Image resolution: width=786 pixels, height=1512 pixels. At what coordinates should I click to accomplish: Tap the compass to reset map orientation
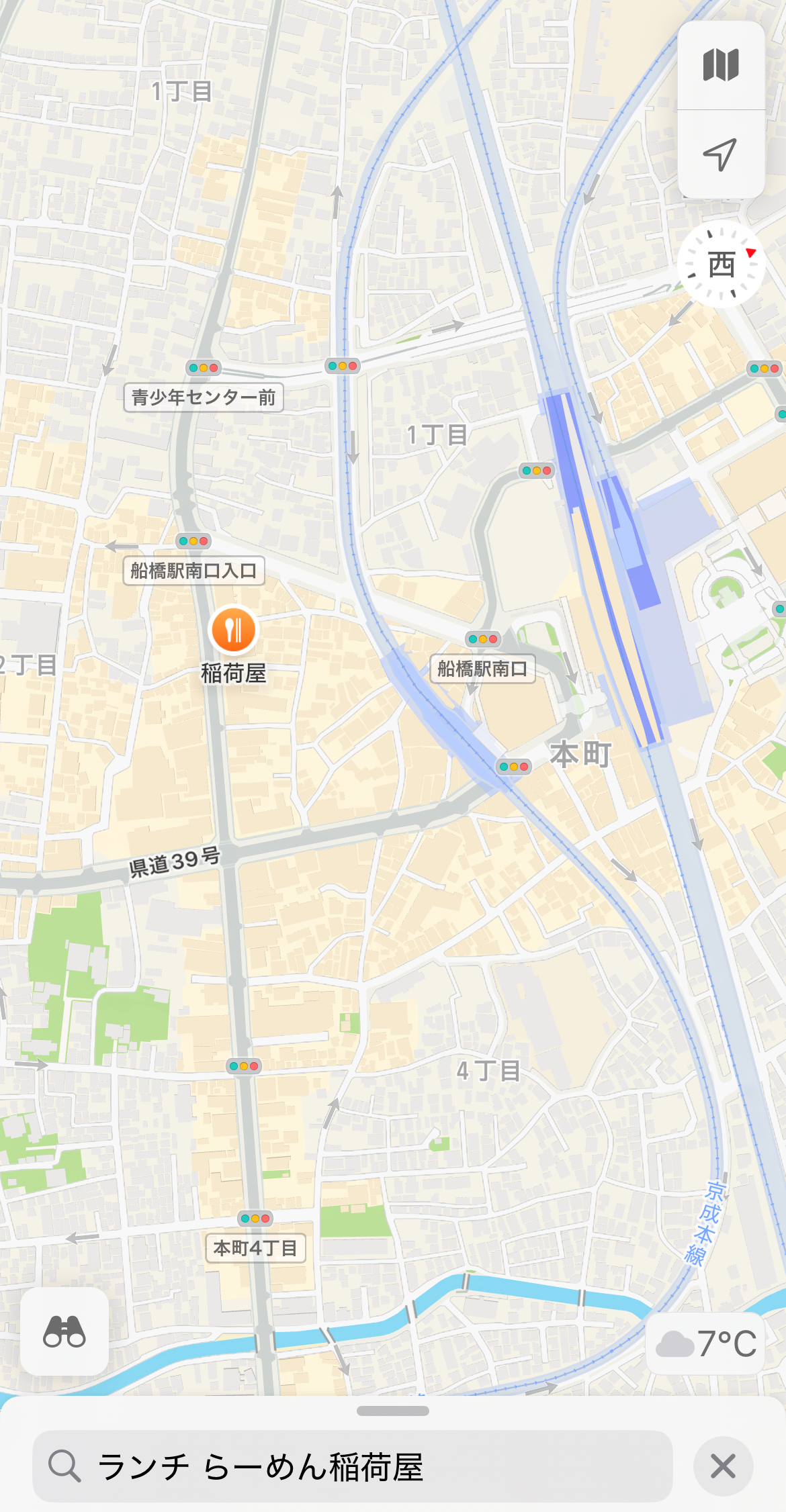pos(722,265)
